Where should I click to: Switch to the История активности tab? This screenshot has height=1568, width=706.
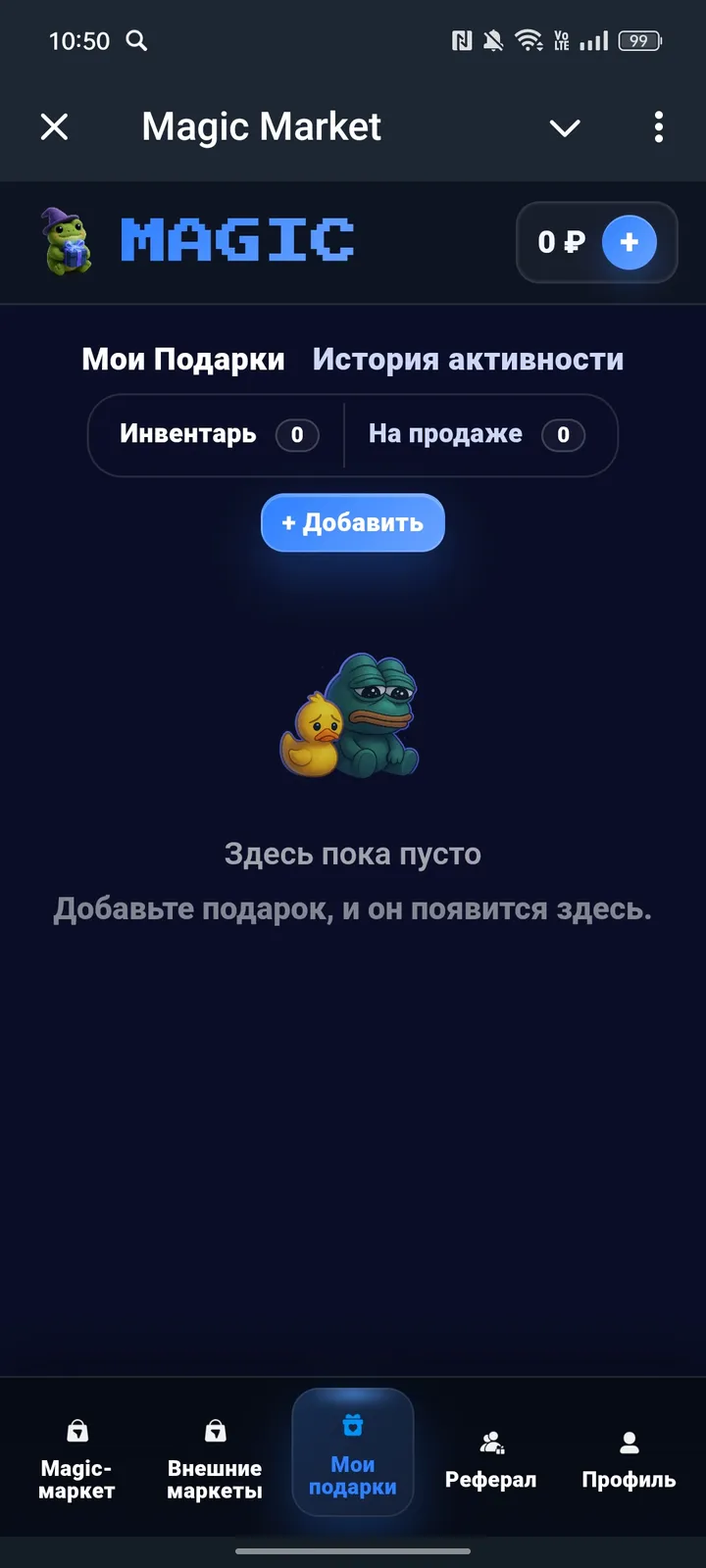click(x=467, y=359)
